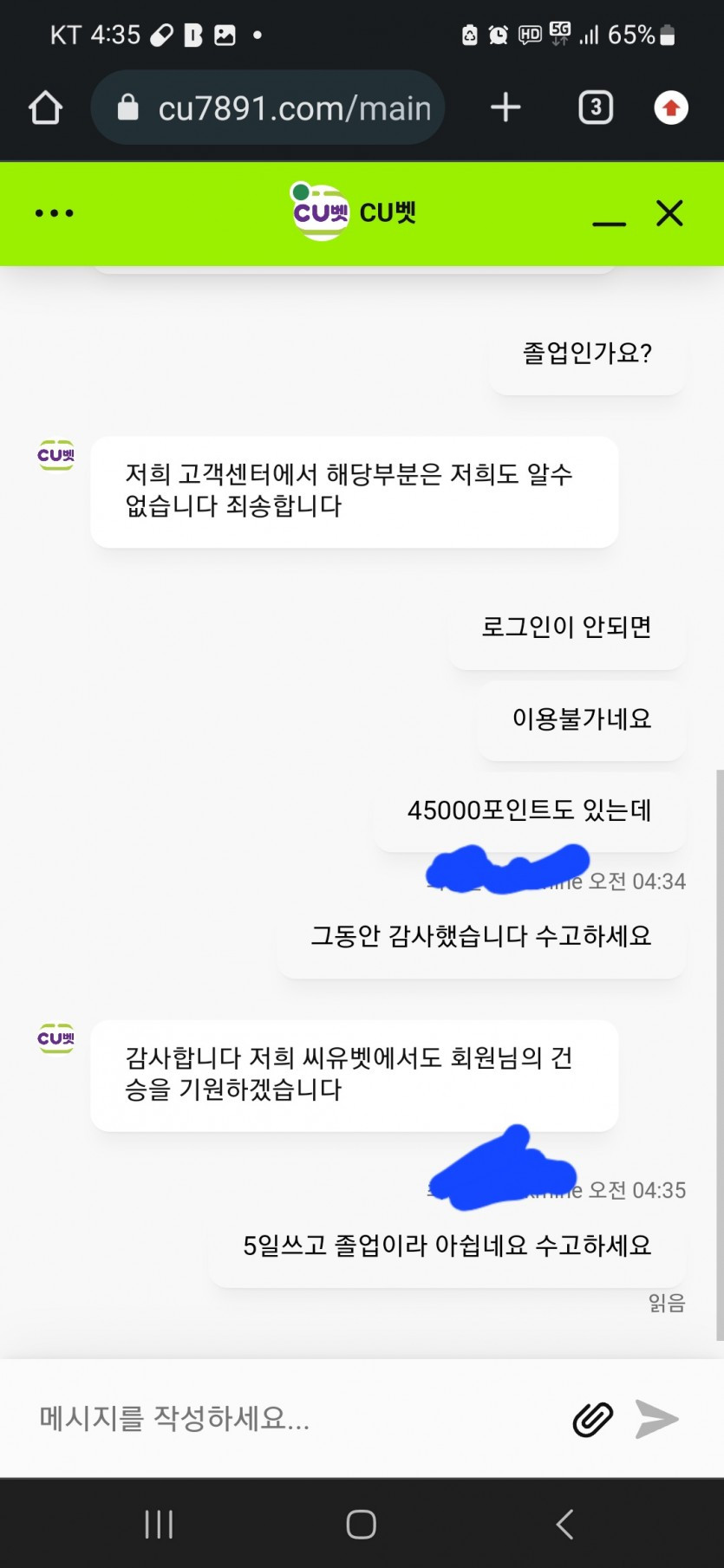Viewport: 724px width, 1568px height.
Task: Open the chat options three-dot menu
Action: [54, 213]
